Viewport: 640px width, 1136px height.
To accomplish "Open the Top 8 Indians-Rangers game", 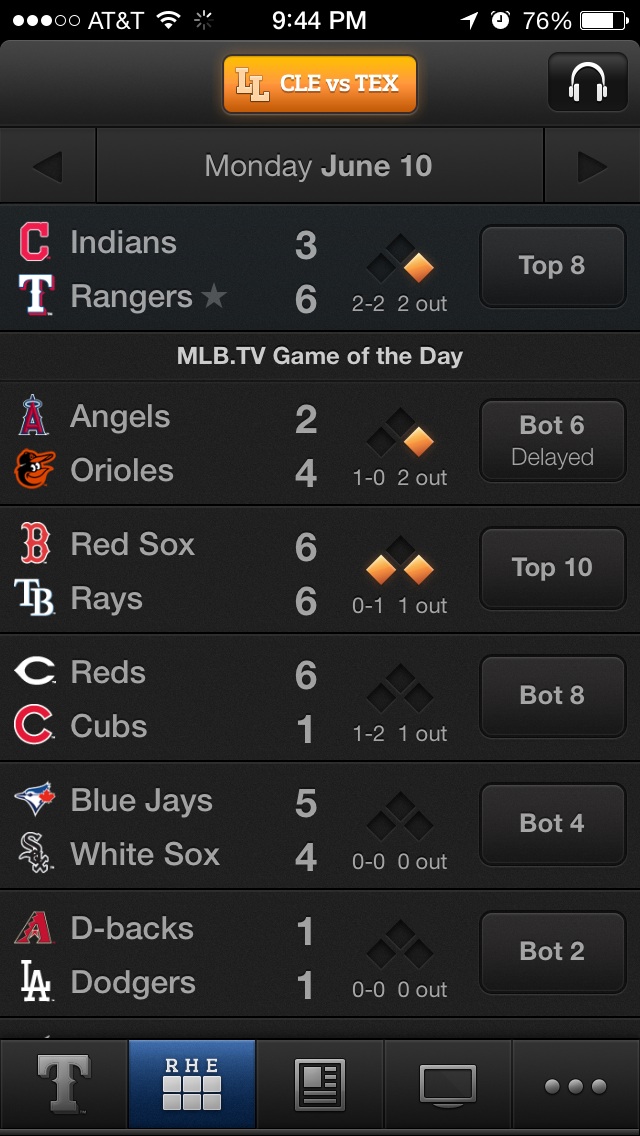I will point(552,266).
